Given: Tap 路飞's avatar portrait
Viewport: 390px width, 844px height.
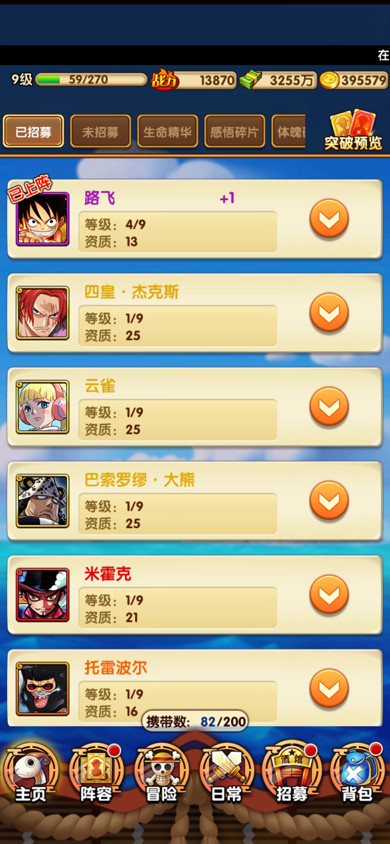Looking at the screenshot, I should click(43, 219).
